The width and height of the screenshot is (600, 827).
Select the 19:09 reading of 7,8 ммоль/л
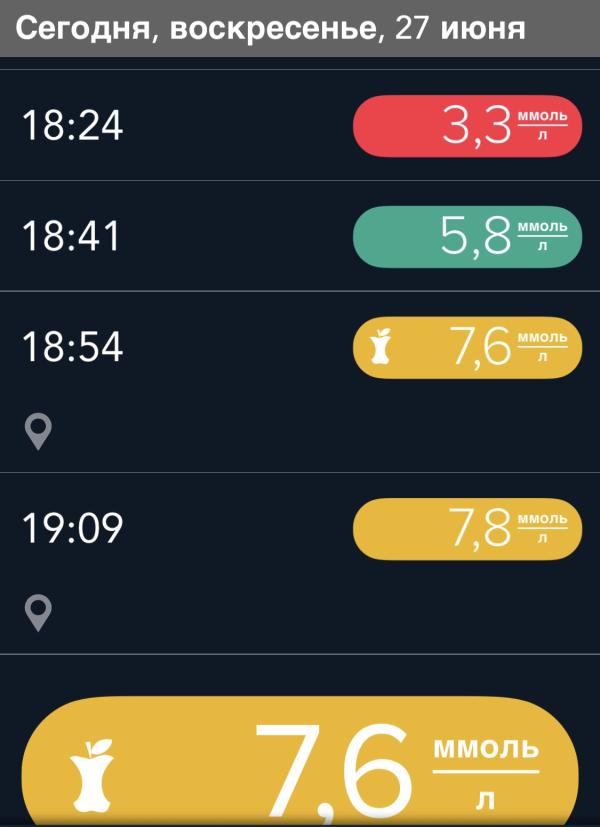tap(466, 527)
